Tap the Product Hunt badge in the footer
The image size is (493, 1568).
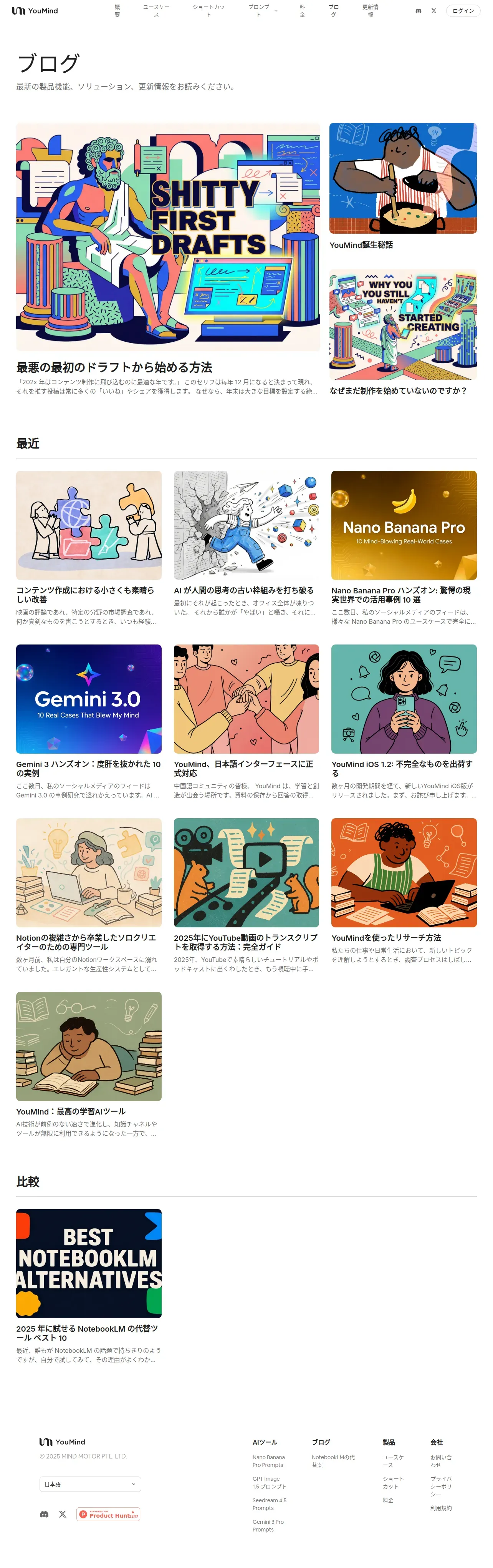click(108, 1514)
